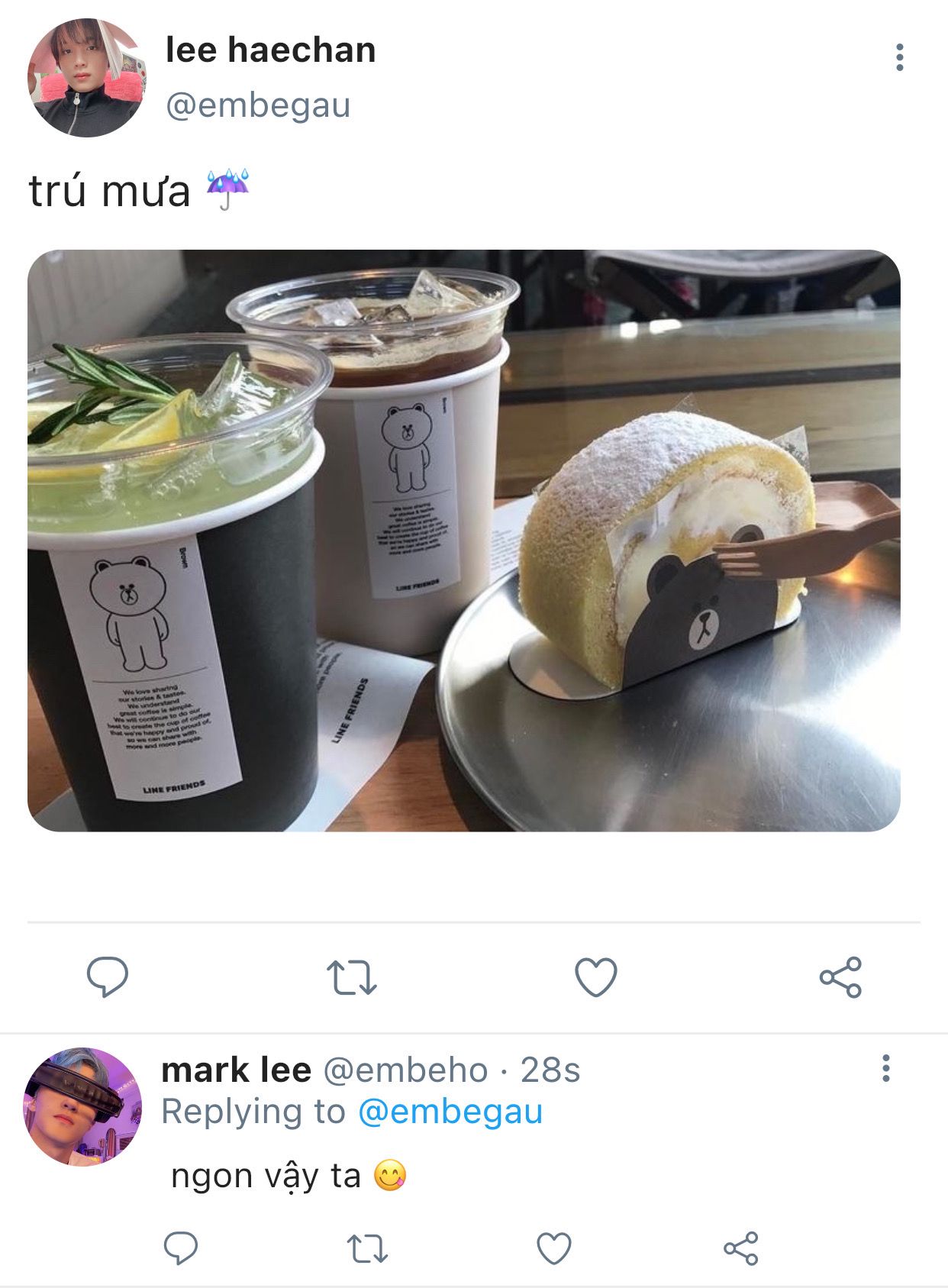Open the tweet's café photo
This screenshot has width=948, height=1288.
click(463, 540)
